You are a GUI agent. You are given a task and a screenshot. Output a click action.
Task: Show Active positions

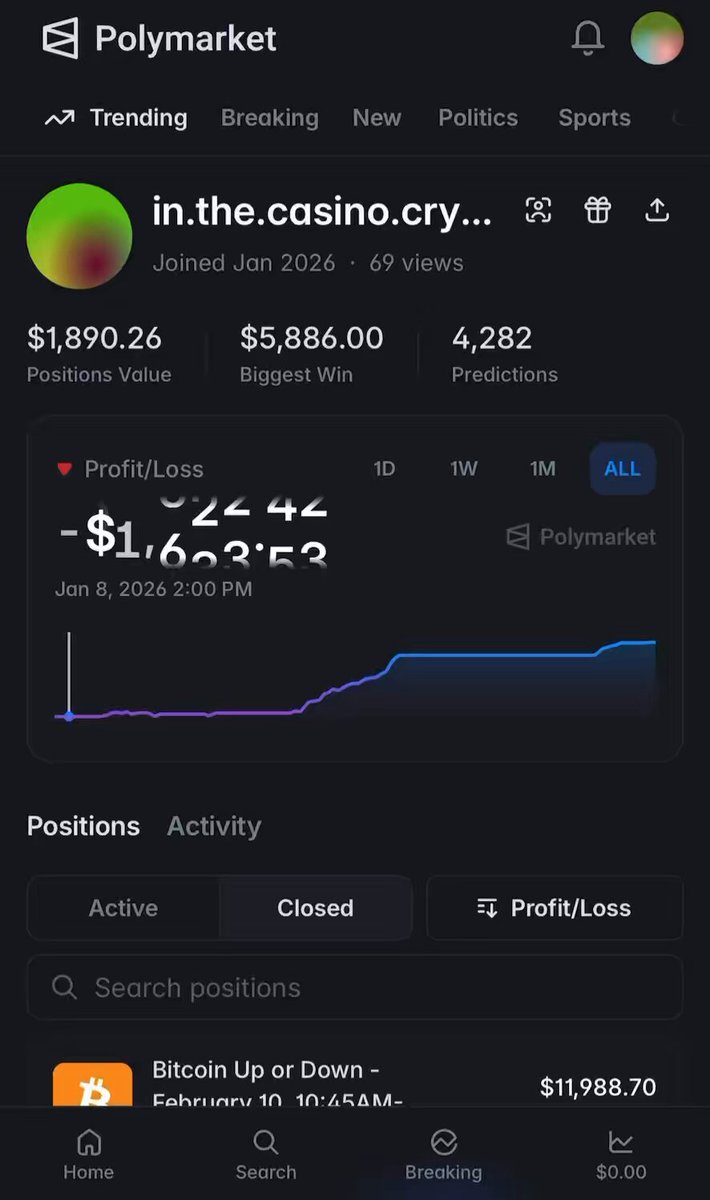coord(123,908)
